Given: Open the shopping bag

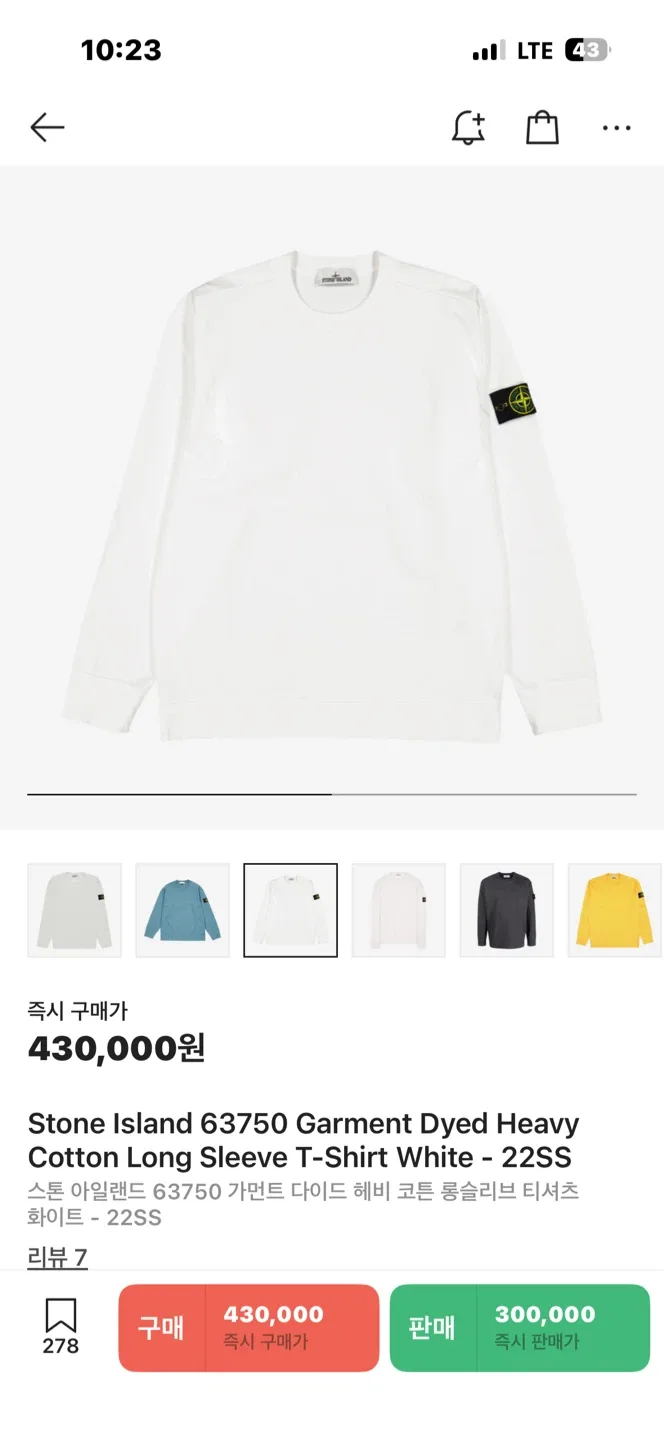Looking at the screenshot, I should pyautogui.click(x=542, y=127).
